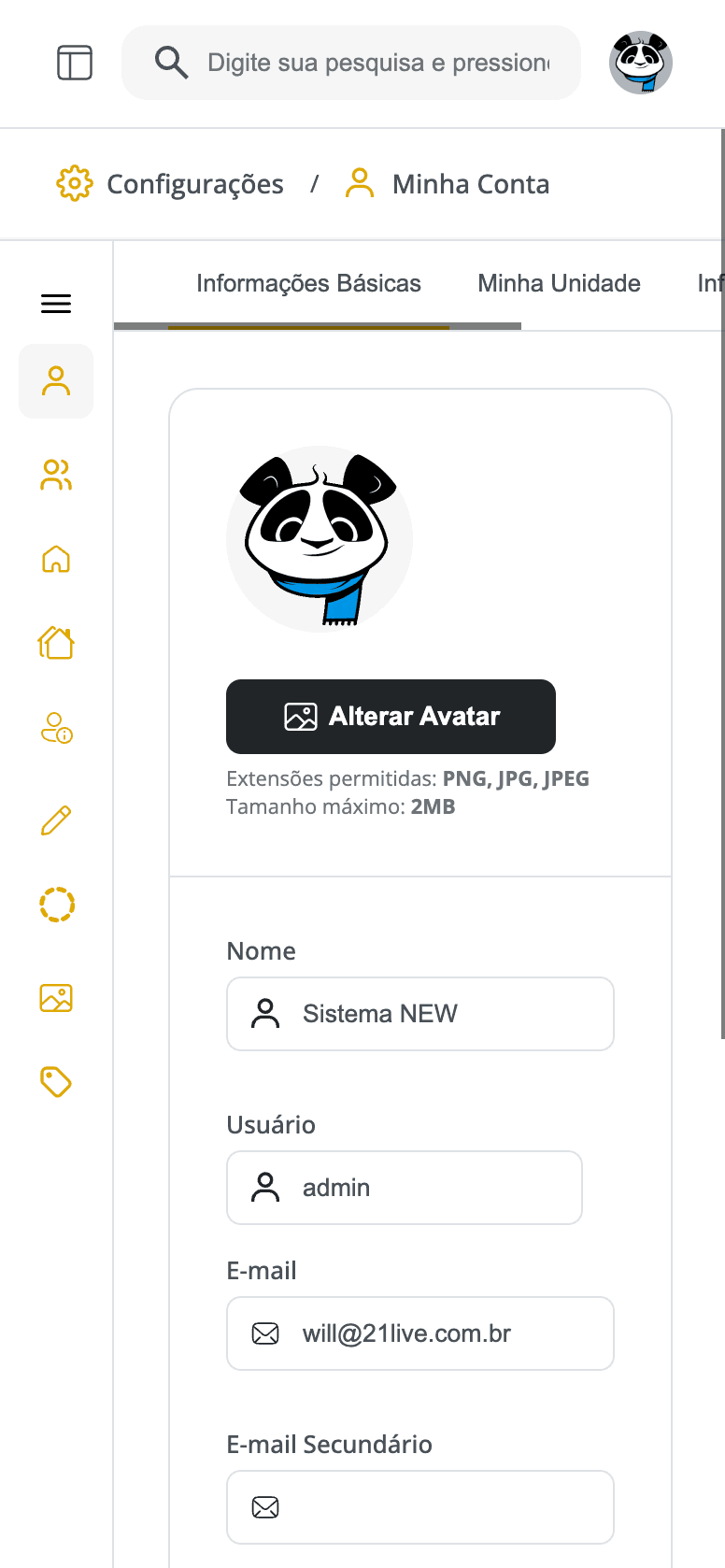Click the E-mail Secundário input field
Viewport: 725px width, 1568px height.
(419, 1507)
